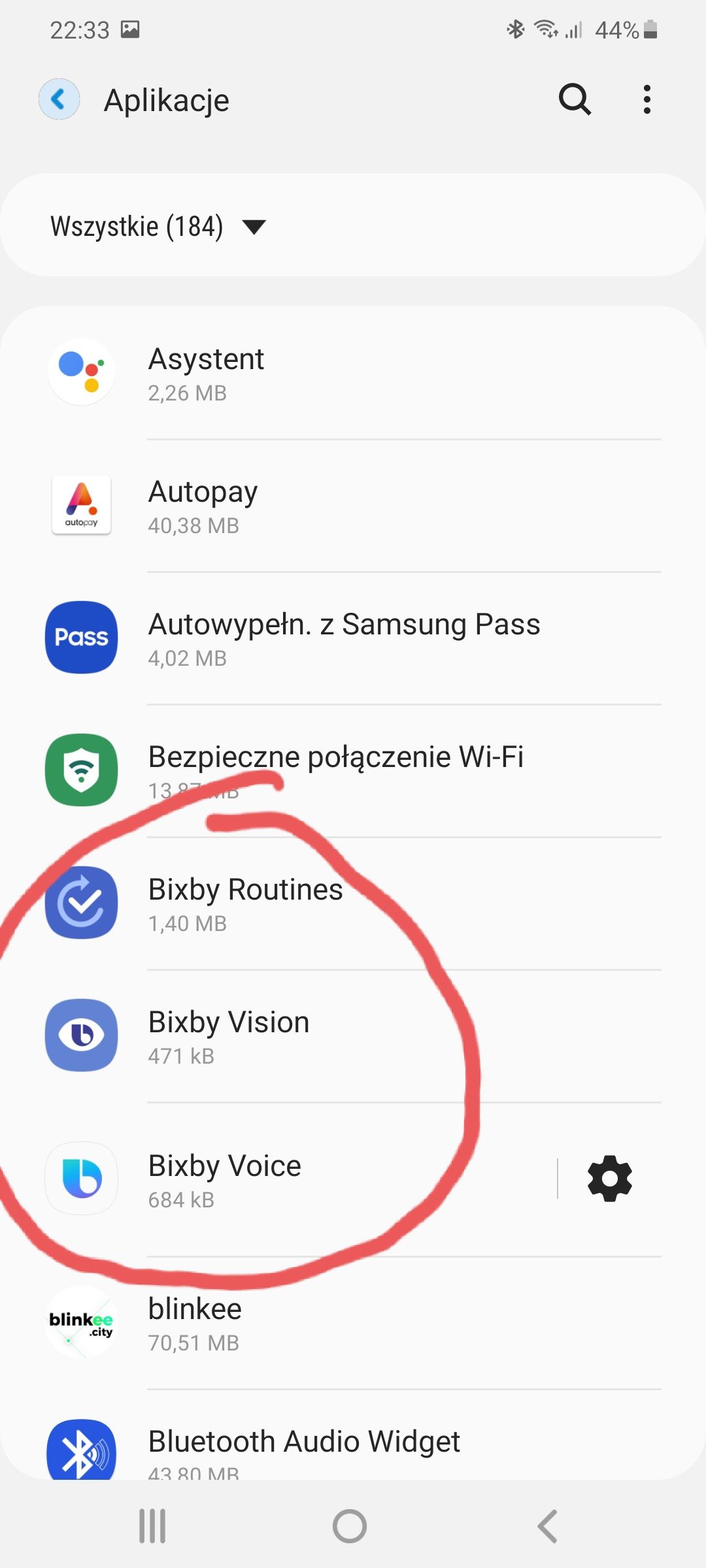Open Bixby Routines app info
This screenshot has height=1568, width=706.
(353, 904)
